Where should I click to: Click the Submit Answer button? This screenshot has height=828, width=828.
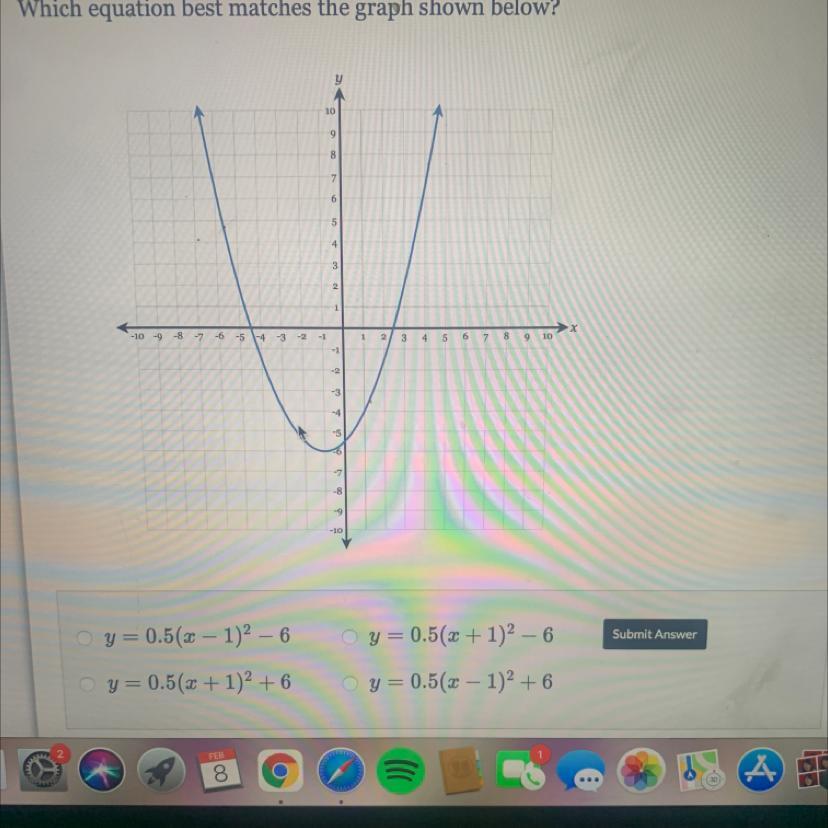tap(654, 634)
